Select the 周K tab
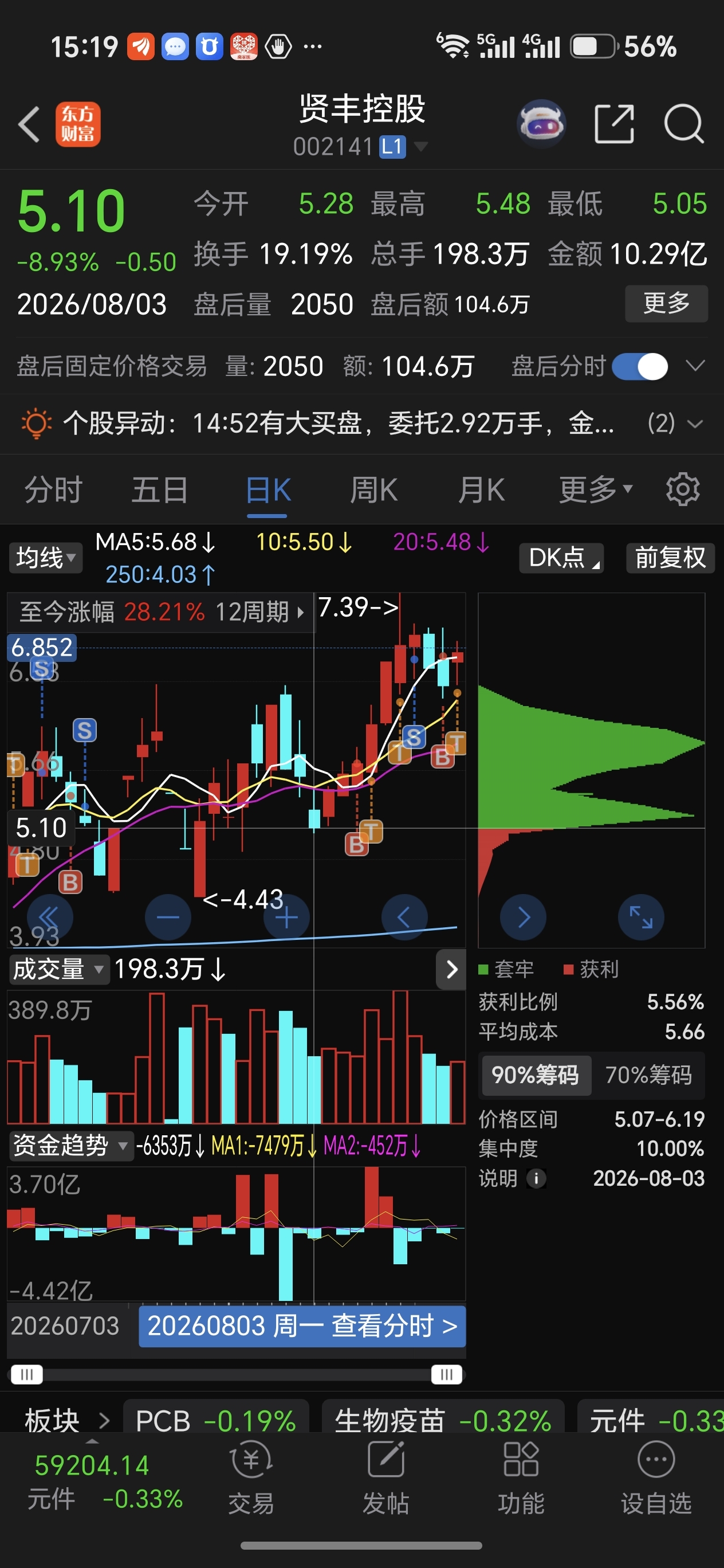 click(373, 490)
